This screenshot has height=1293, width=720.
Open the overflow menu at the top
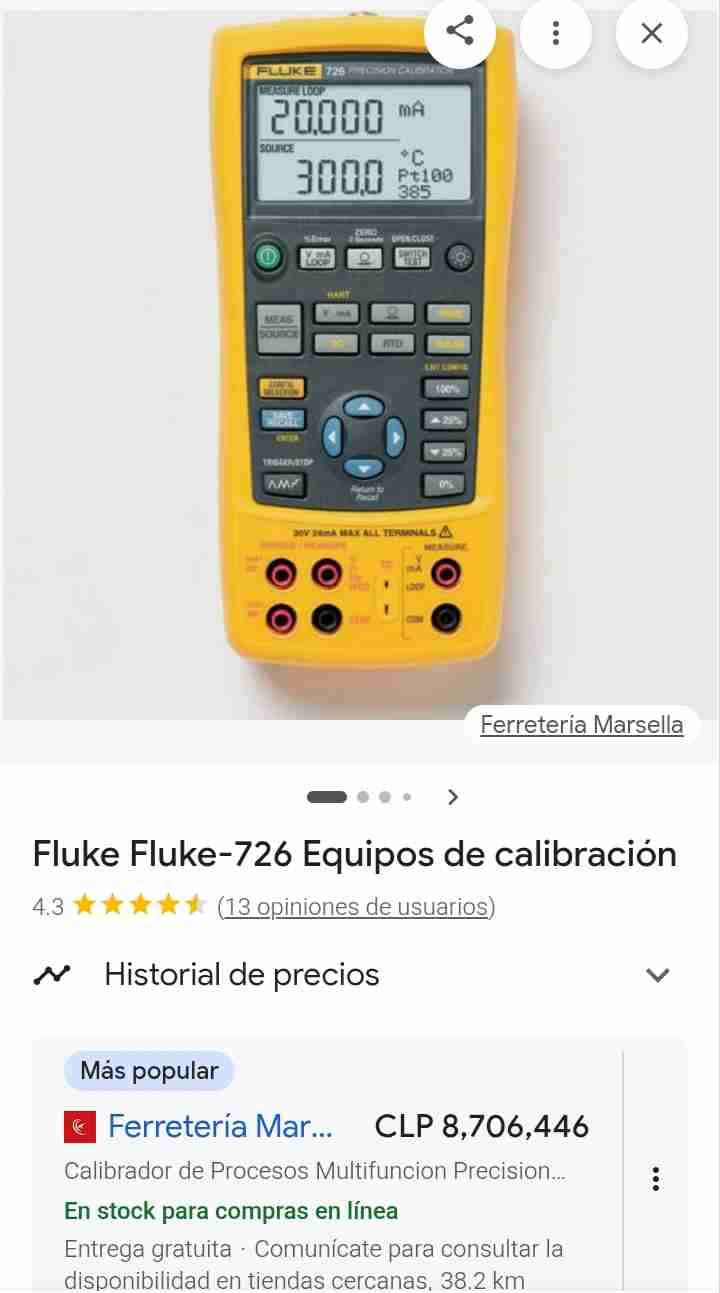556,33
